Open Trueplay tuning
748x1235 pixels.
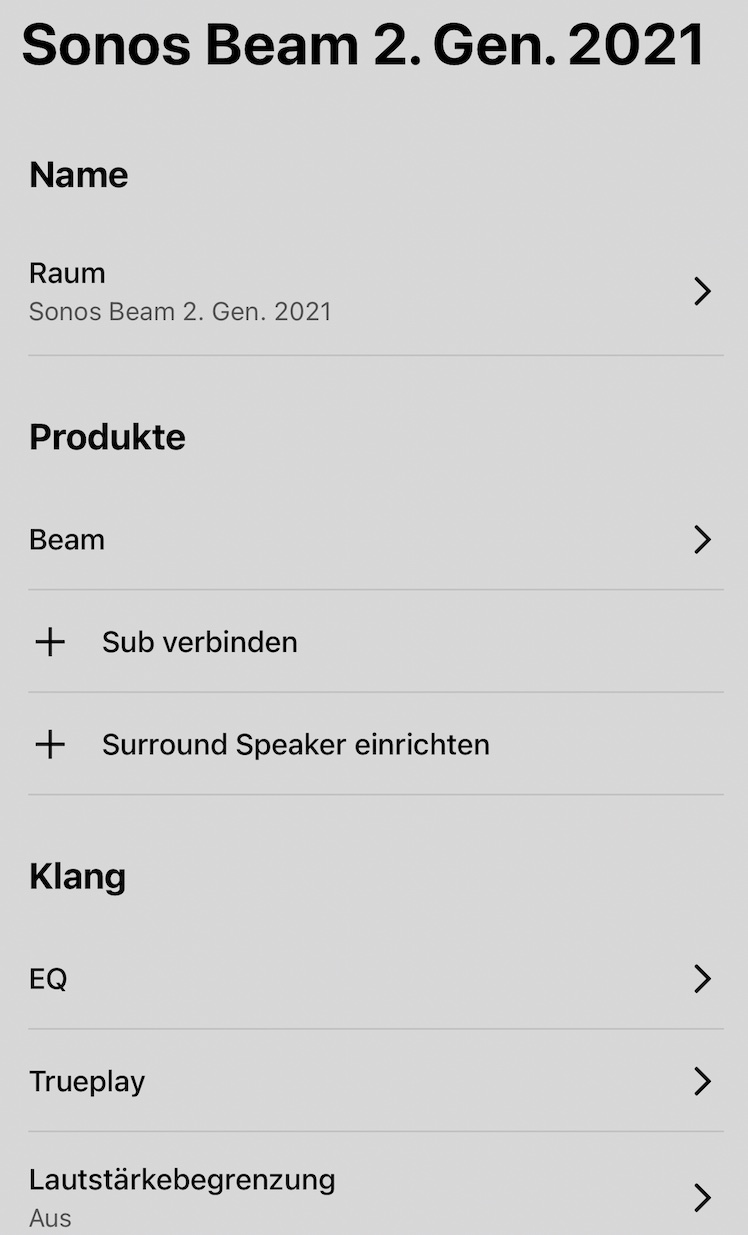pyautogui.click(x=374, y=1082)
